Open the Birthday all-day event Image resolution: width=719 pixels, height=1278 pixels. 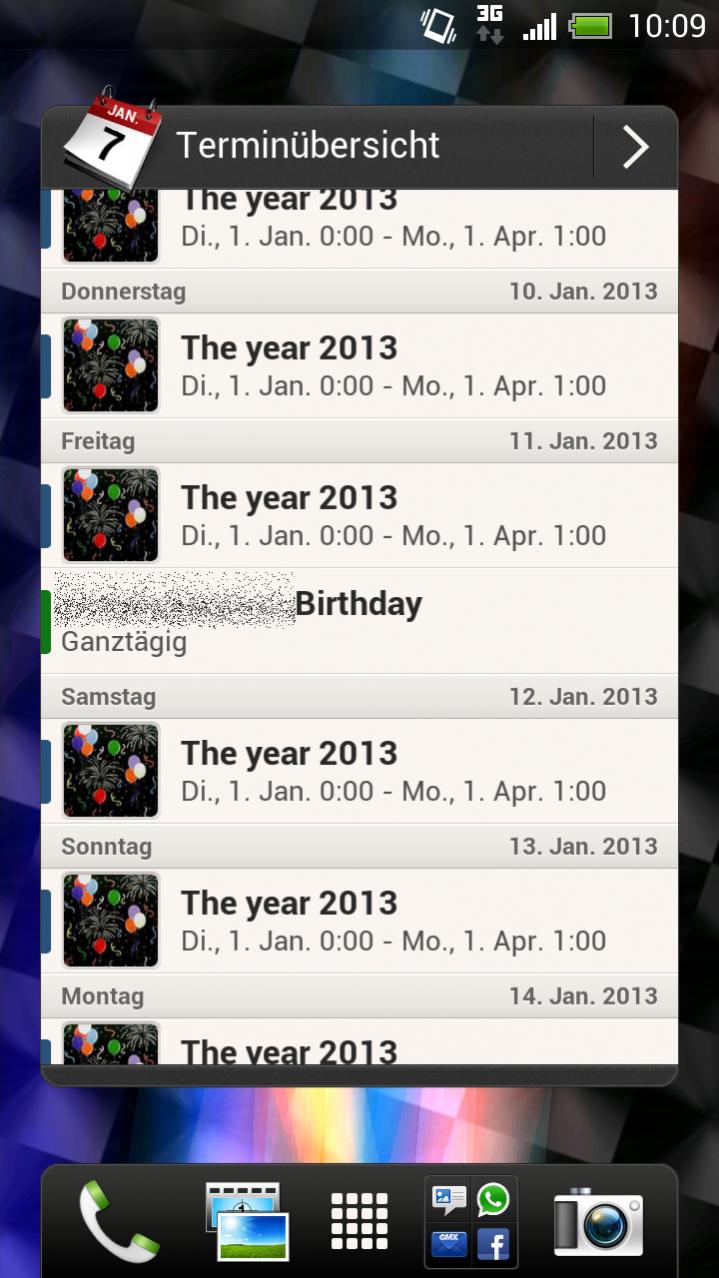tap(360, 621)
